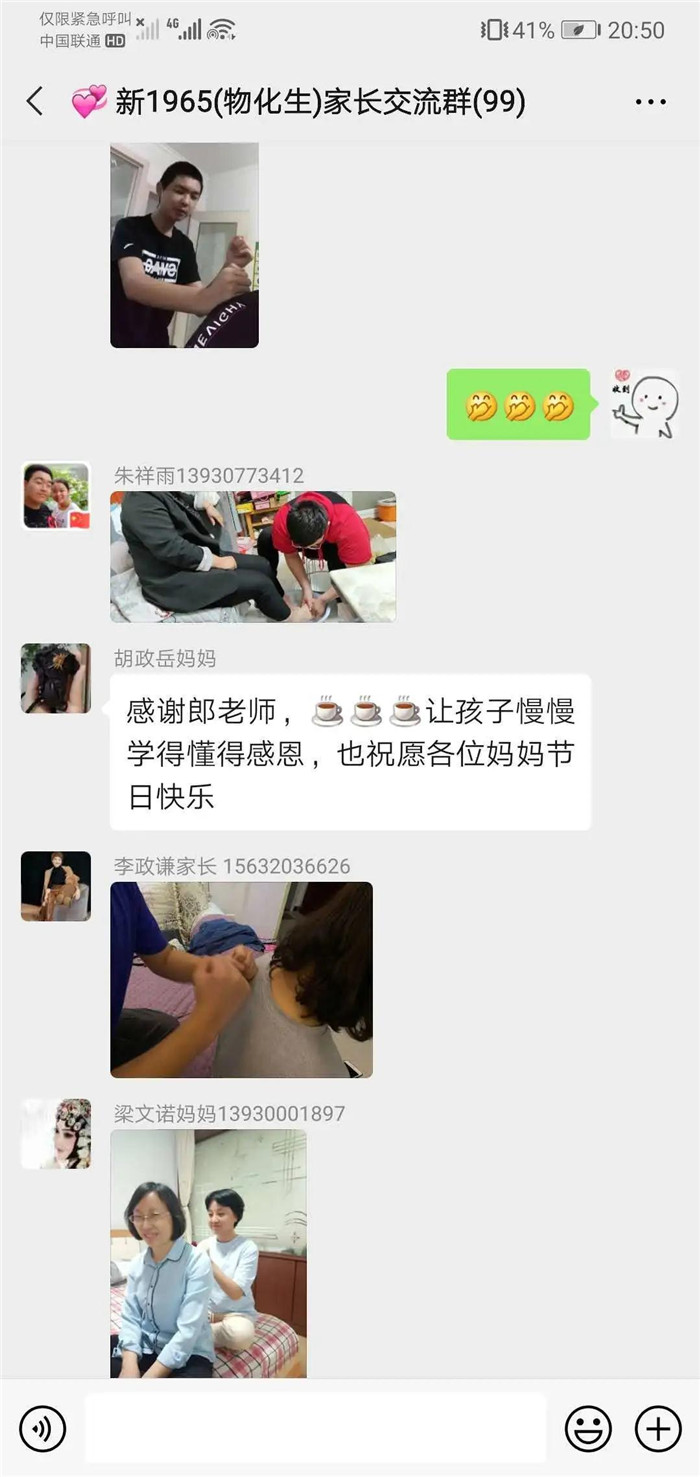Open the emoji picker

[x=588, y=1429]
